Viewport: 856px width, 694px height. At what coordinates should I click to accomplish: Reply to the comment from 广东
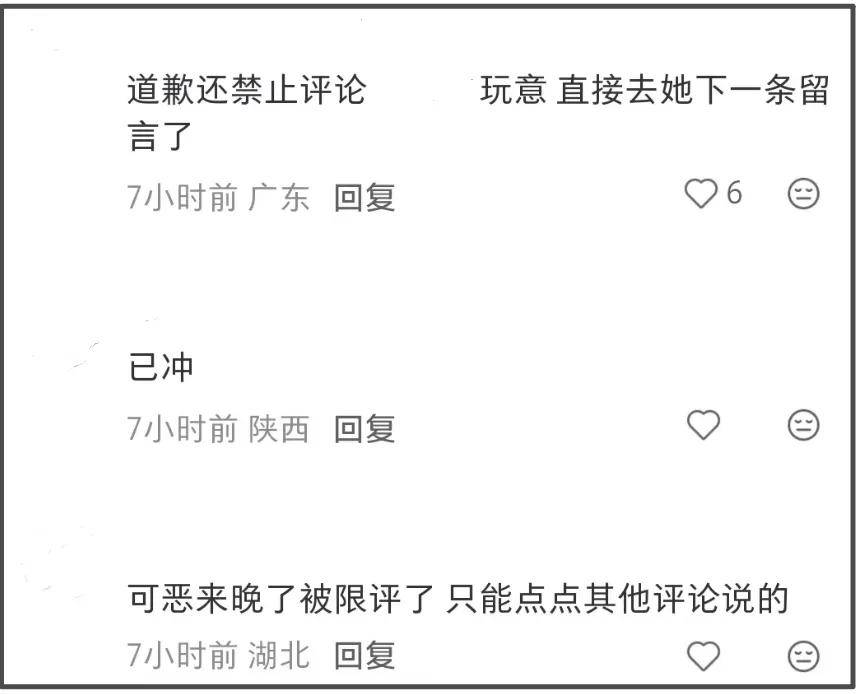[364, 197]
